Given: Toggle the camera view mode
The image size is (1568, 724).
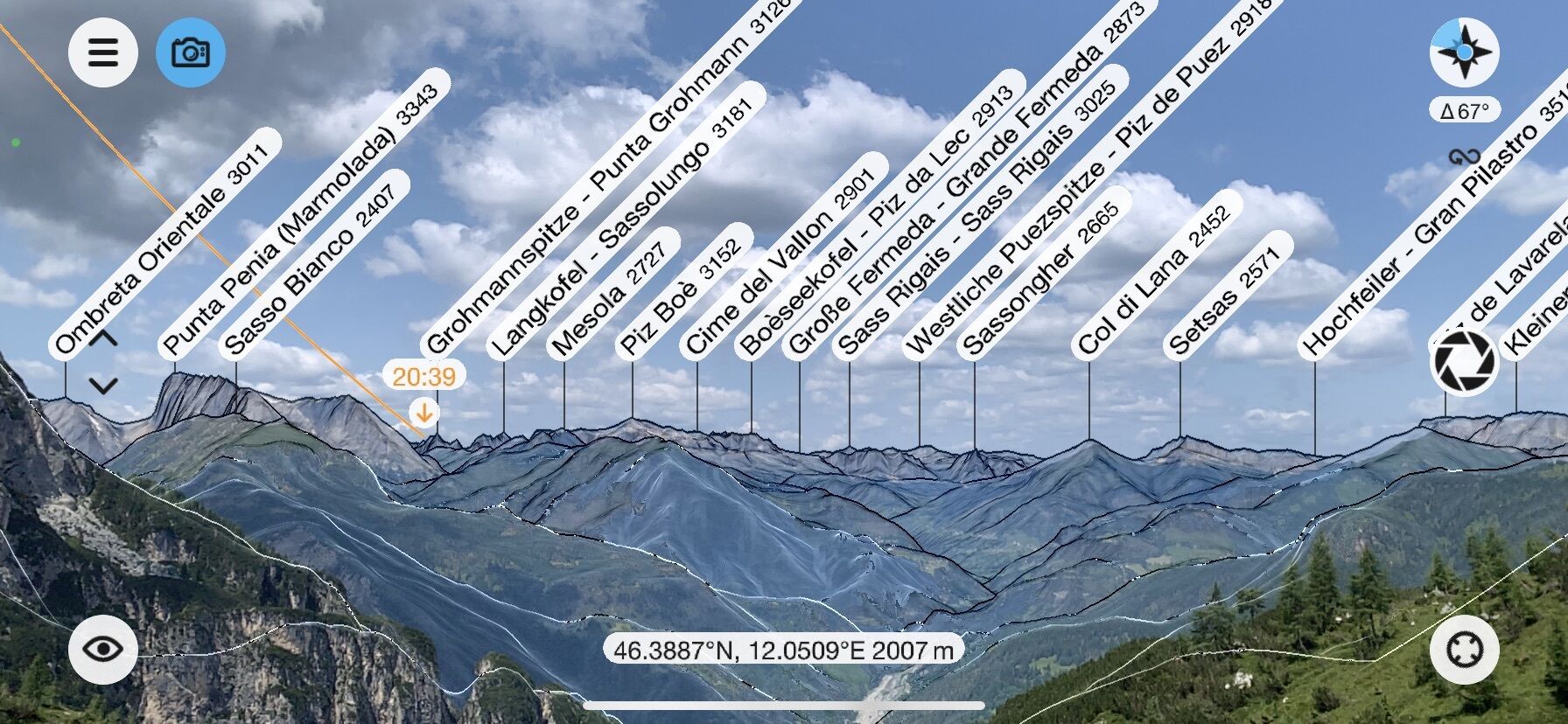Looking at the screenshot, I should [x=191, y=52].
